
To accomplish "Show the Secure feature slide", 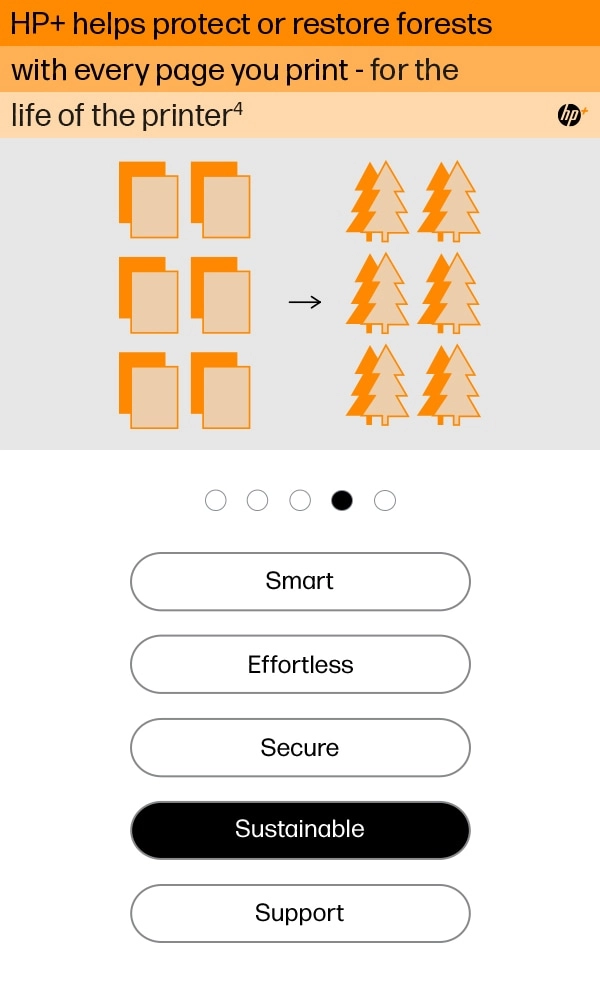I will point(300,747).
